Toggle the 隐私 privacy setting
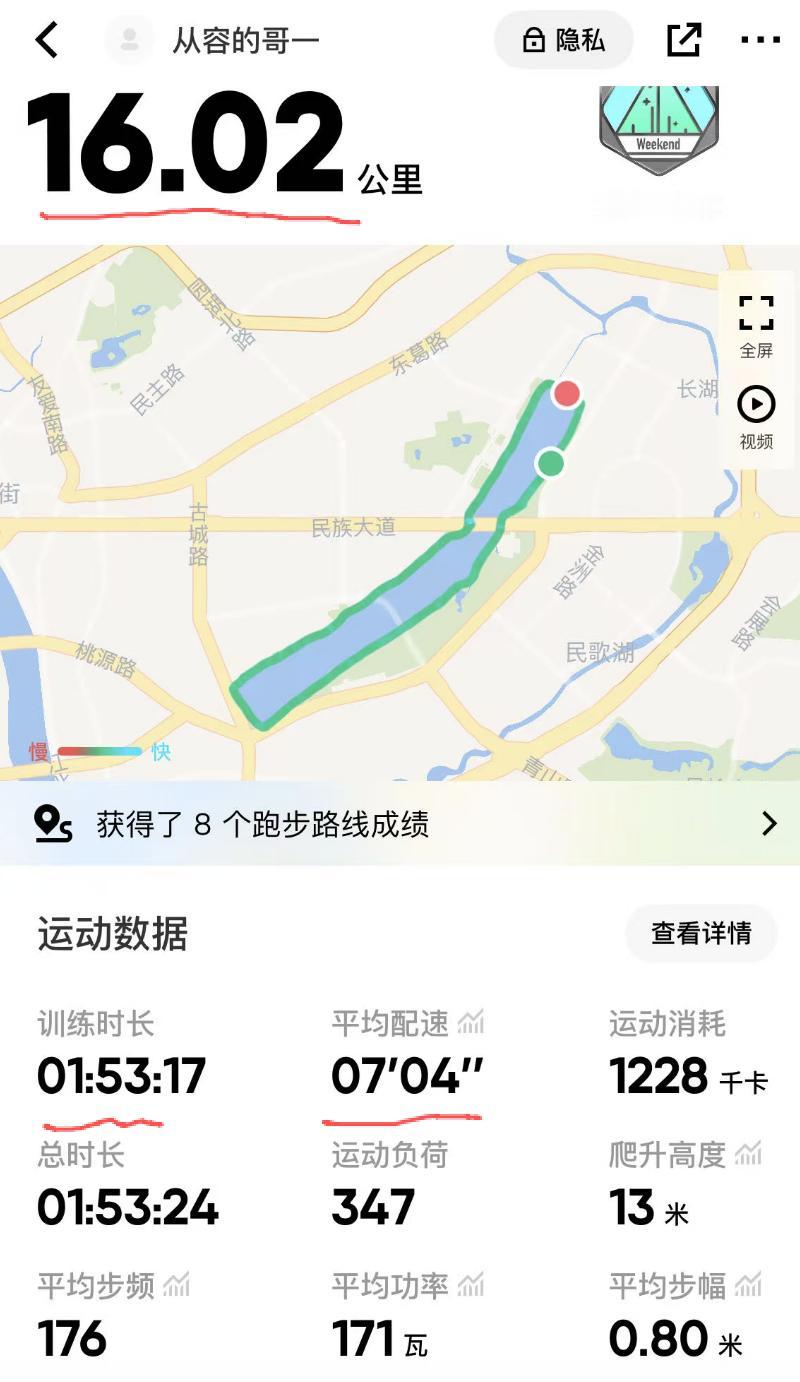Viewport: 800px width, 1382px height. [x=563, y=40]
